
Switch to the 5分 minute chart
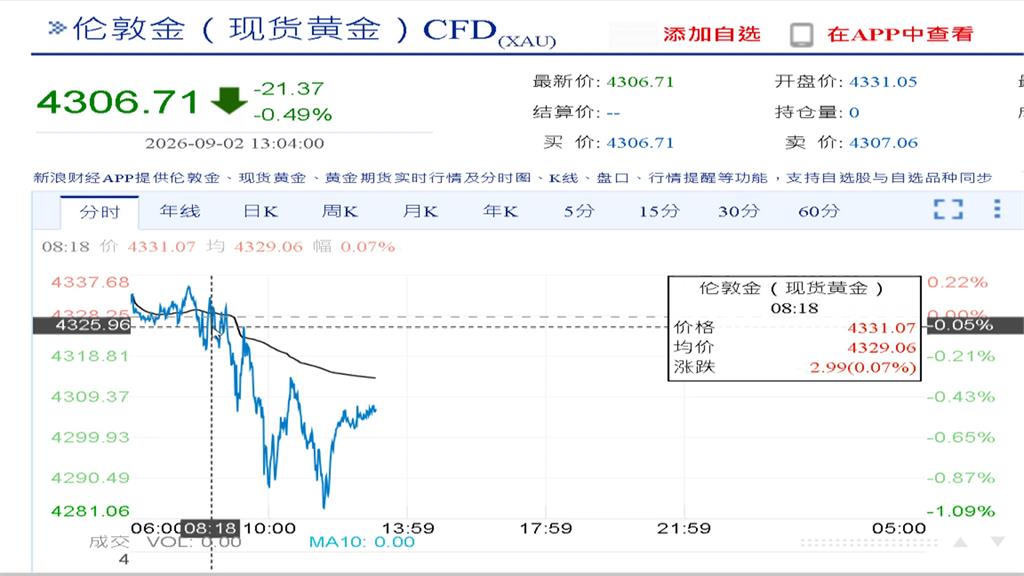(x=579, y=211)
